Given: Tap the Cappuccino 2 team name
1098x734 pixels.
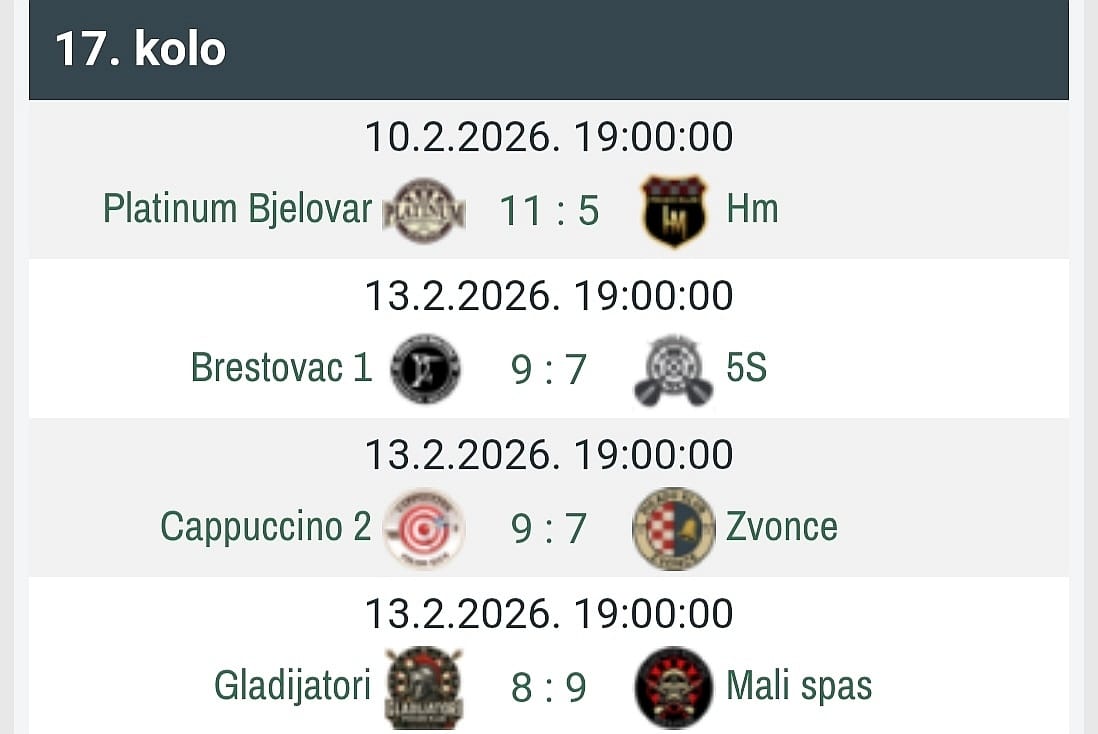Looking at the screenshot, I should tap(265, 527).
